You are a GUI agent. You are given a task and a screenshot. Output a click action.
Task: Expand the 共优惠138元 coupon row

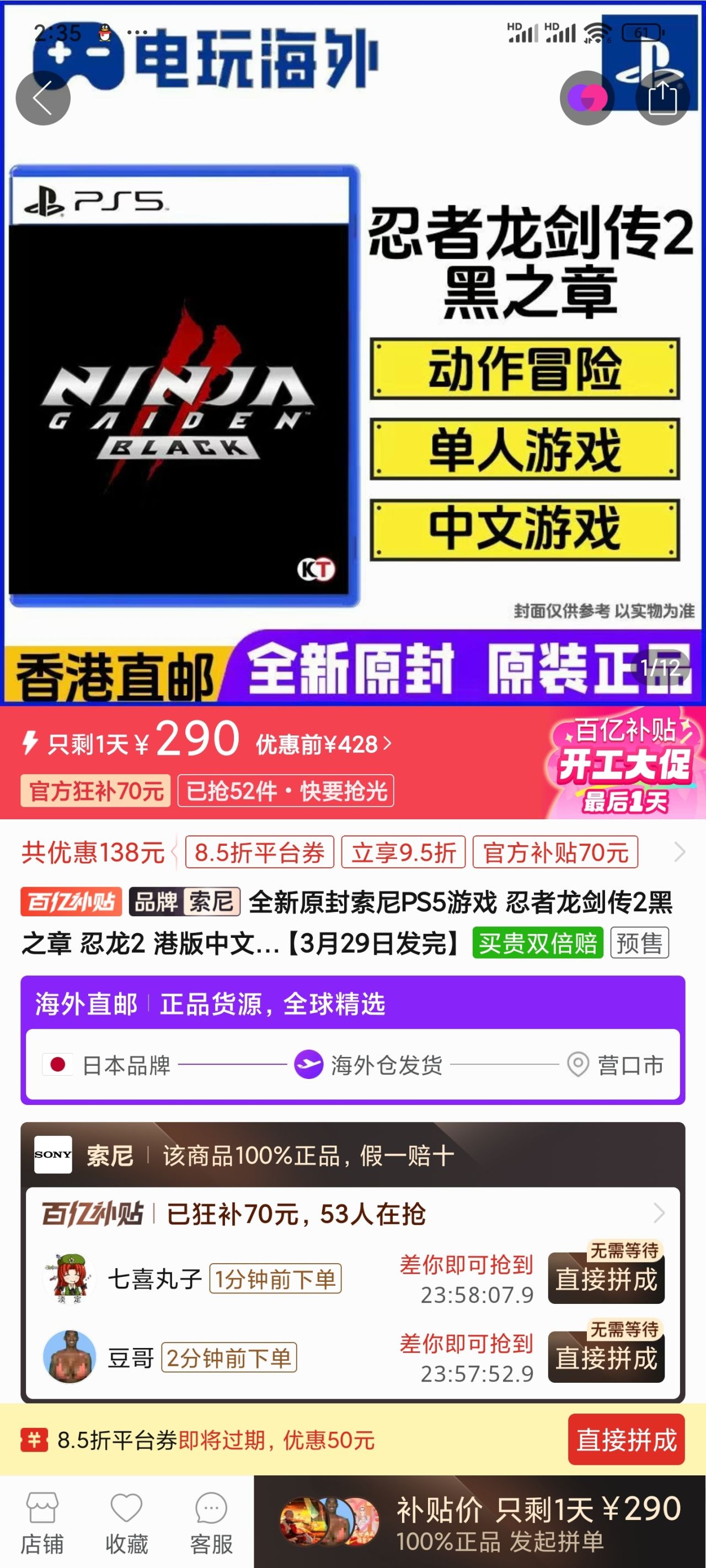679,852
